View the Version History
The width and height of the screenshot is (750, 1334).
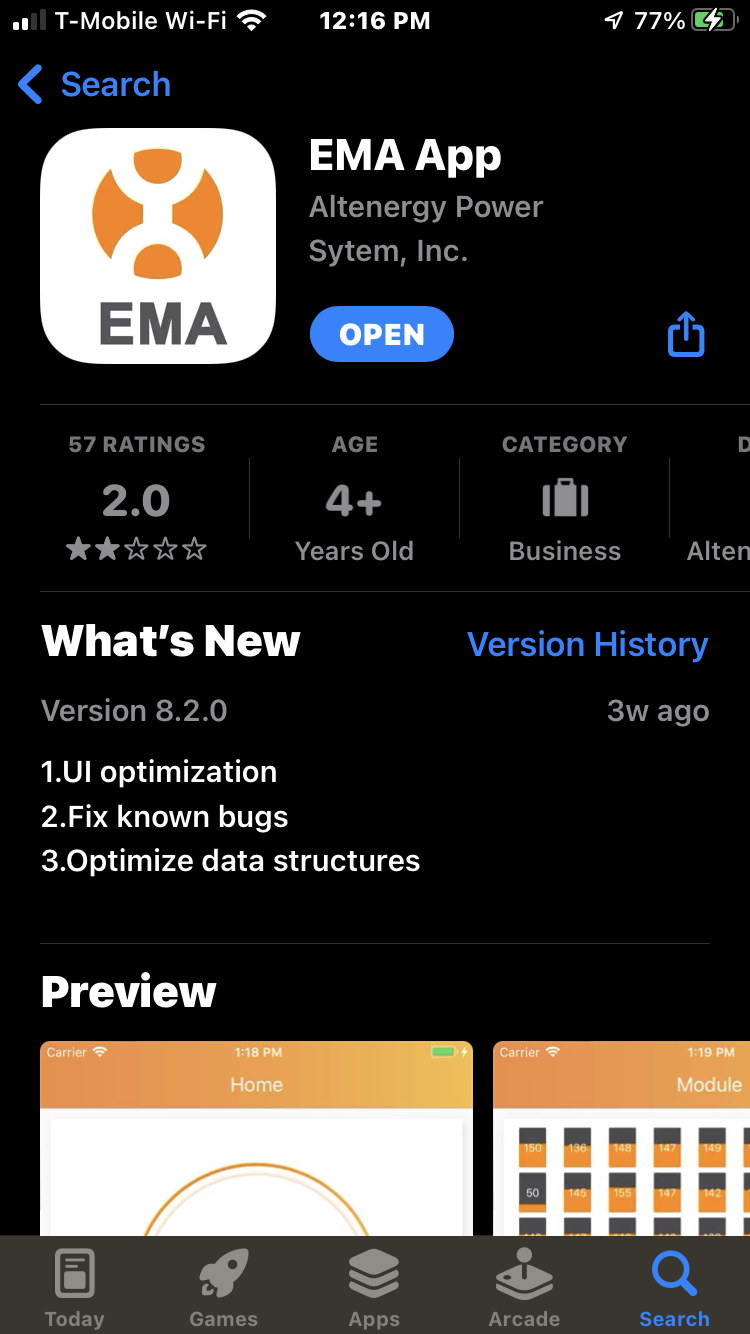tap(587, 645)
